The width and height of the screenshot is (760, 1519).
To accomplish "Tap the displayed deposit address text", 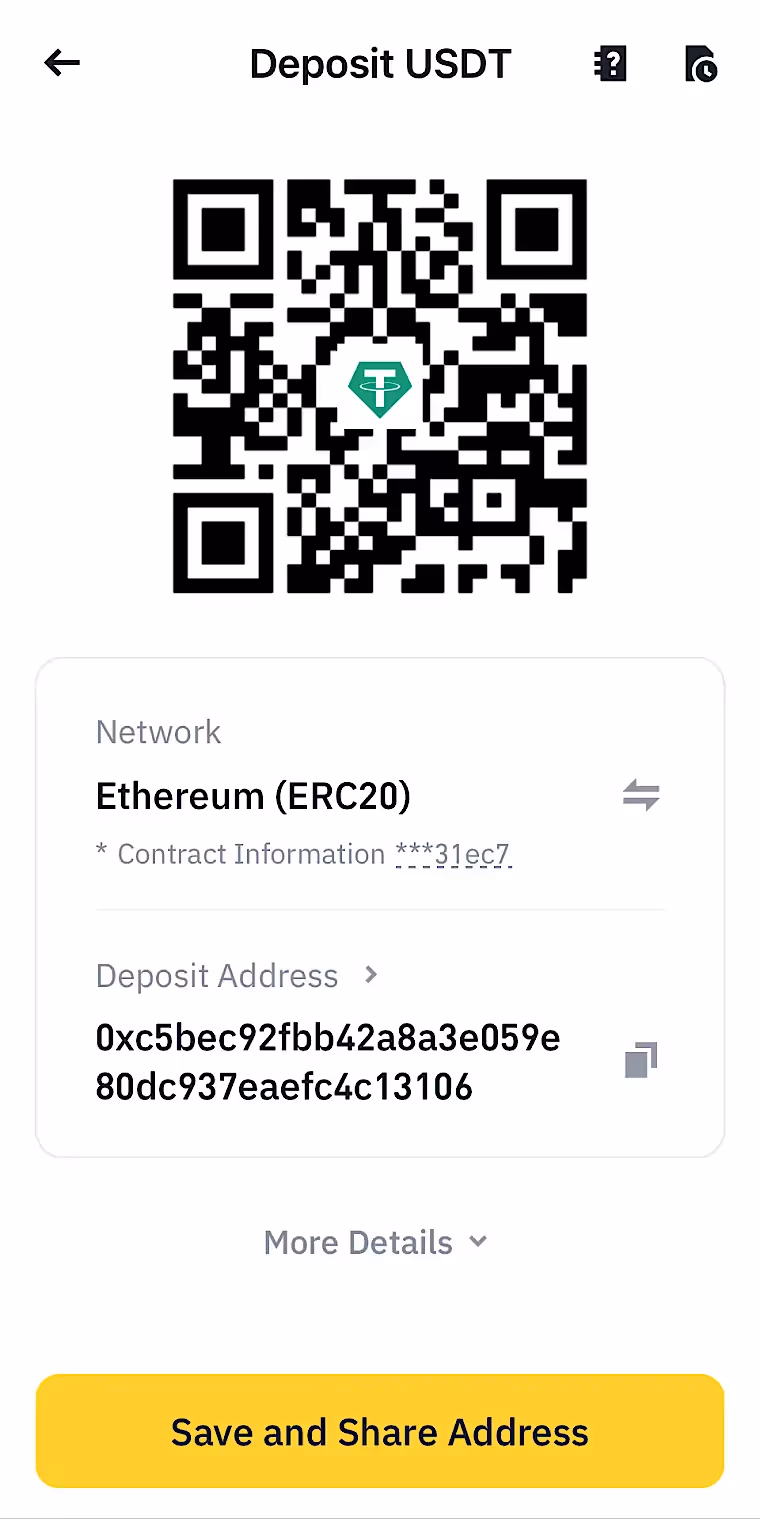I will click(328, 1060).
